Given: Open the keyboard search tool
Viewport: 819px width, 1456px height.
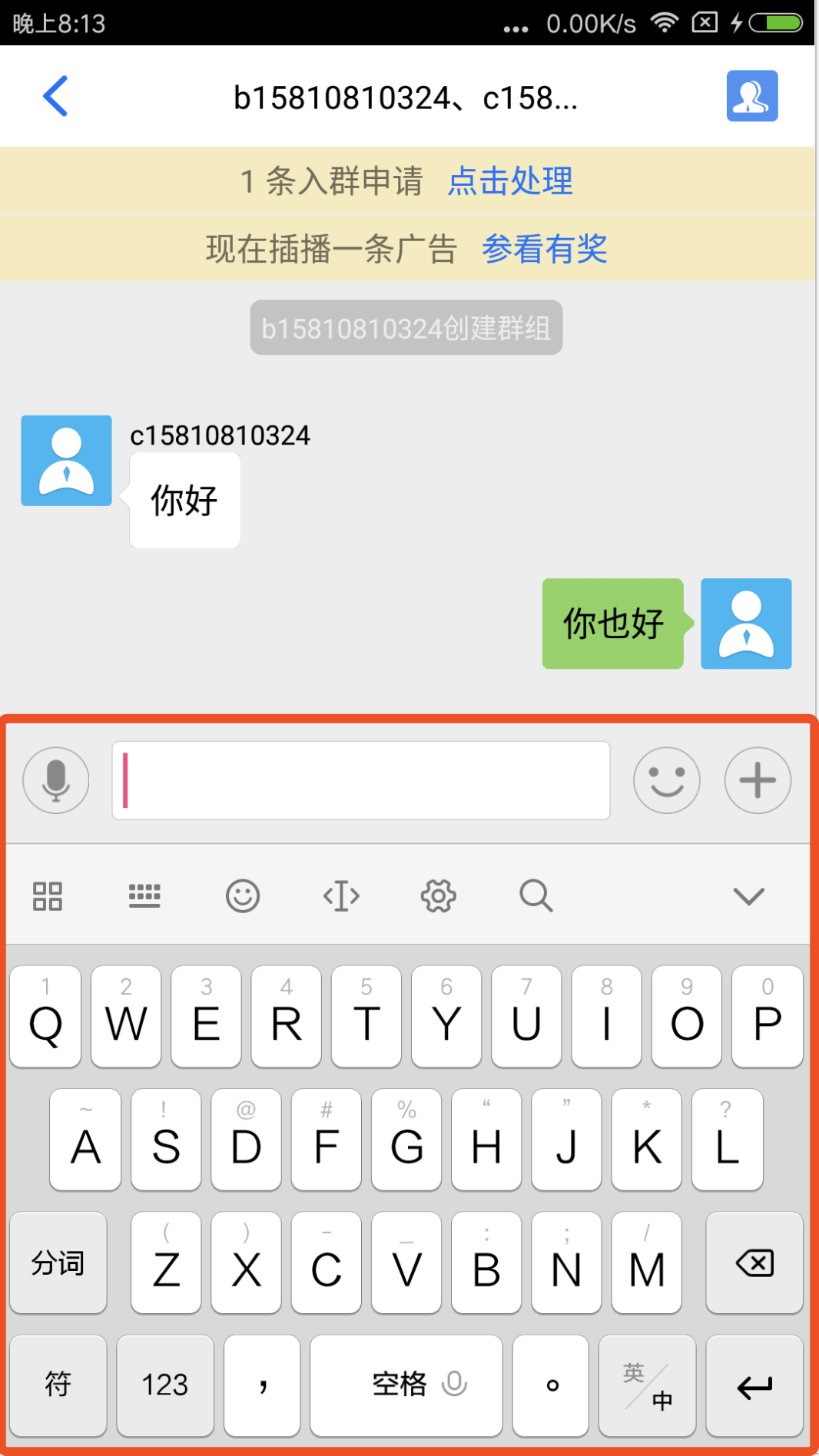Looking at the screenshot, I should (x=536, y=896).
